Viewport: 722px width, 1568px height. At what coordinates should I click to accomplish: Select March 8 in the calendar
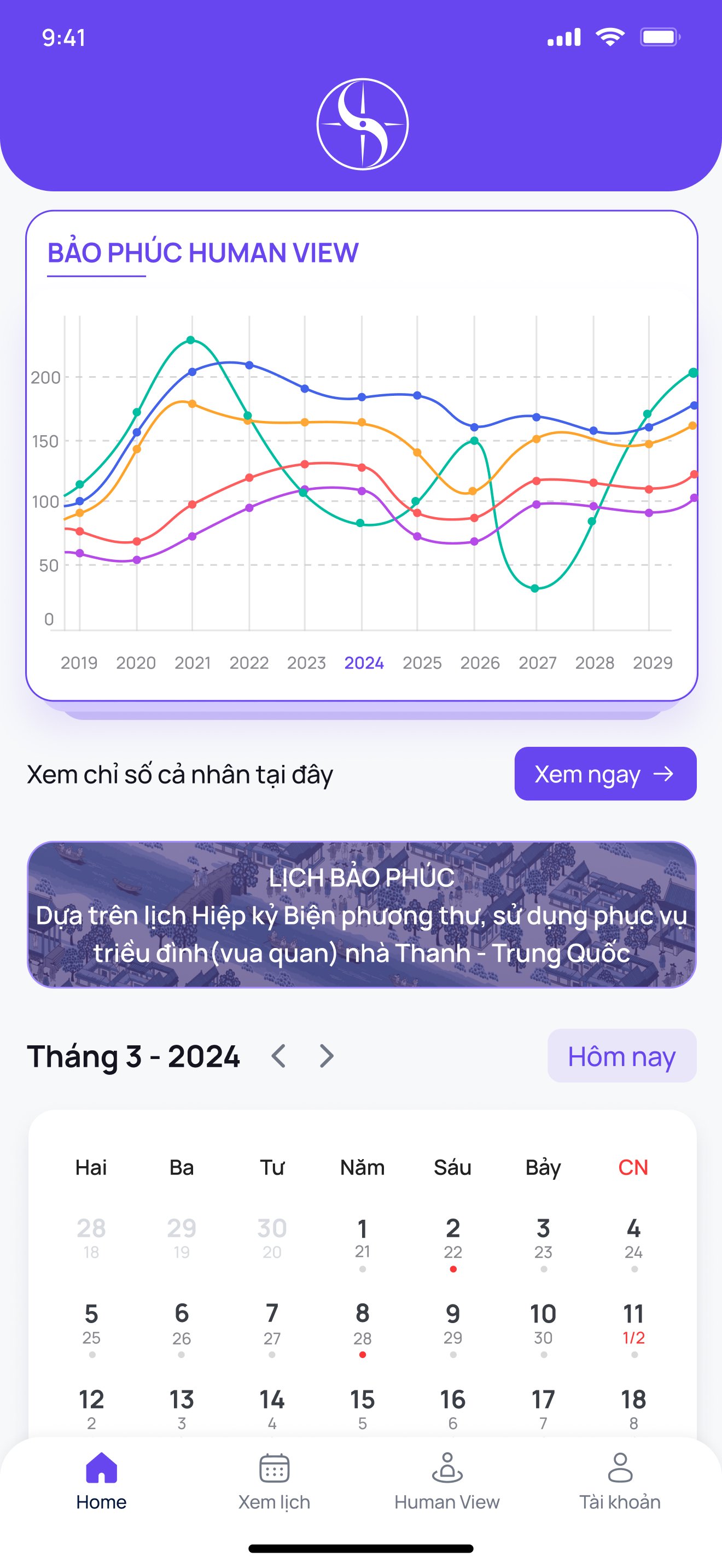(362, 1328)
